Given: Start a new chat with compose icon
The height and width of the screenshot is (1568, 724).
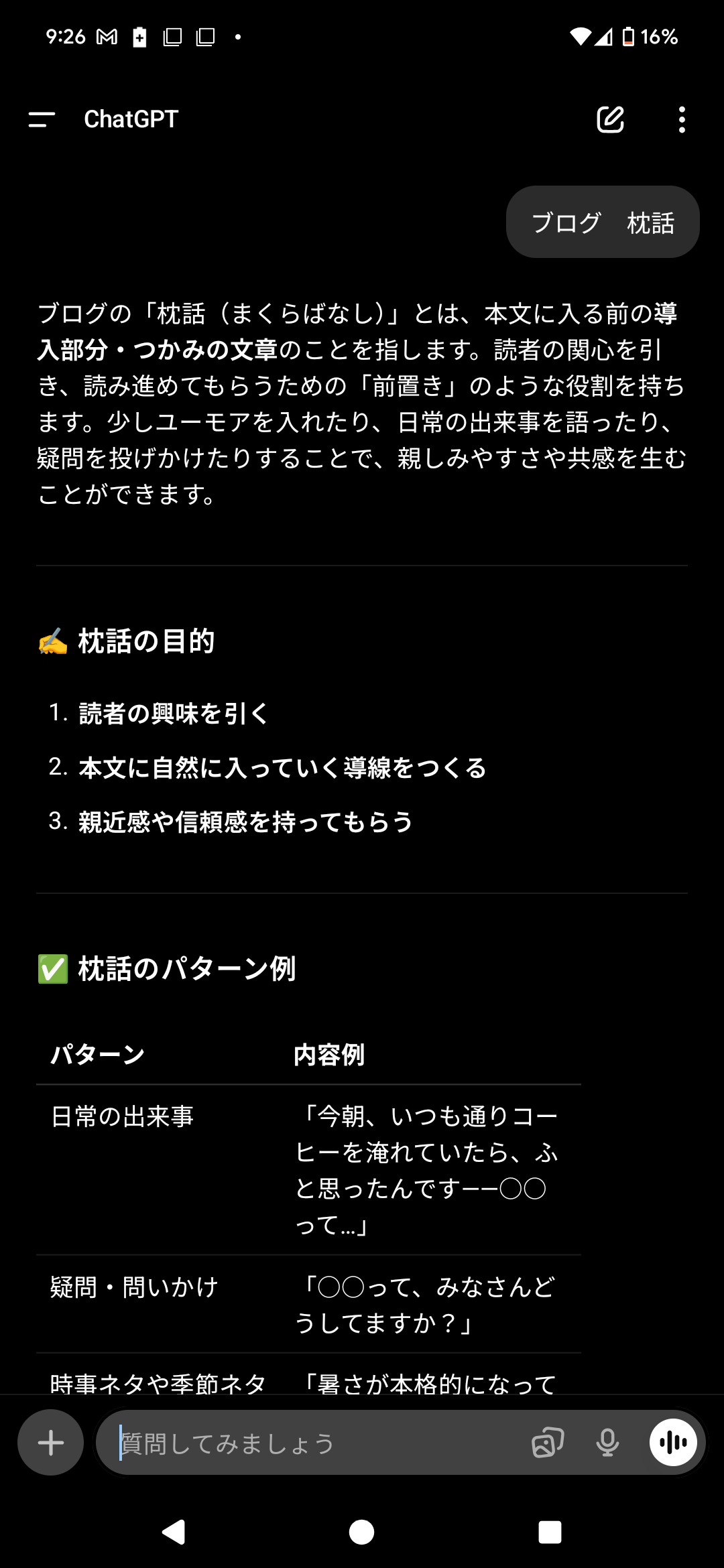Looking at the screenshot, I should pyautogui.click(x=610, y=119).
